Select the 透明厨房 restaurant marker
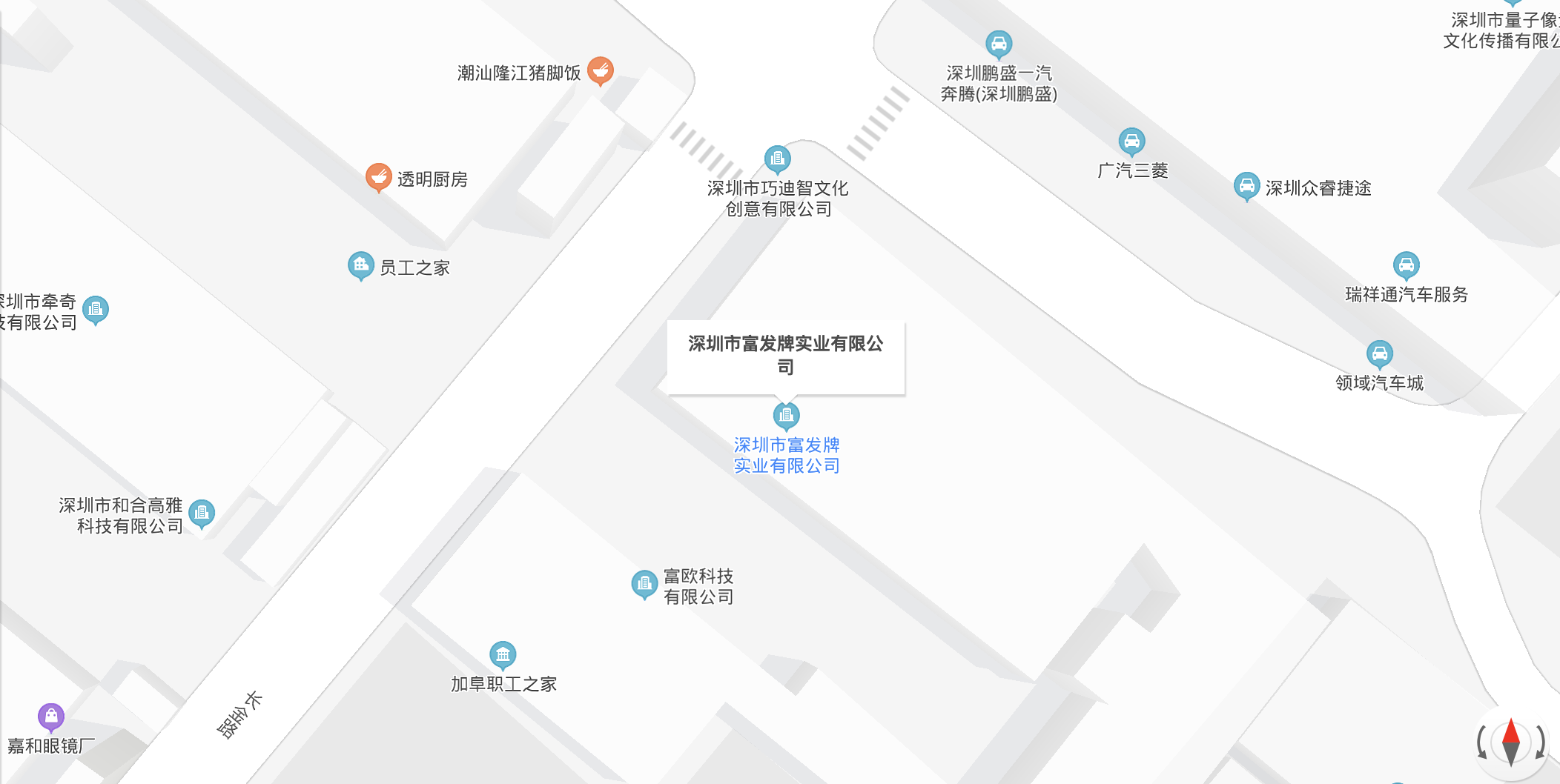The image size is (1560, 784). pyautogui.click(x=379, y=177)
